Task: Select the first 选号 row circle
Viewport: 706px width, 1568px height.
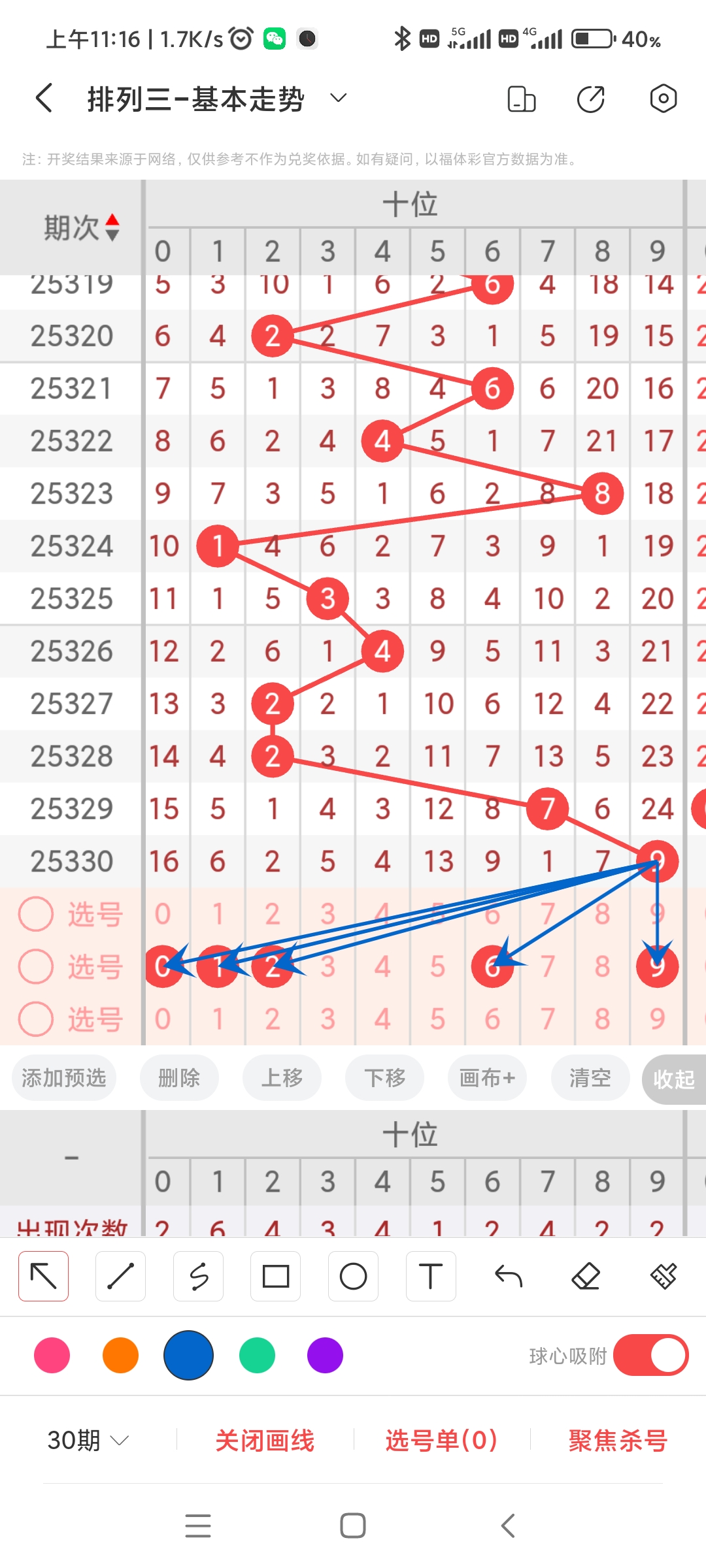Action: coord(36,913)
